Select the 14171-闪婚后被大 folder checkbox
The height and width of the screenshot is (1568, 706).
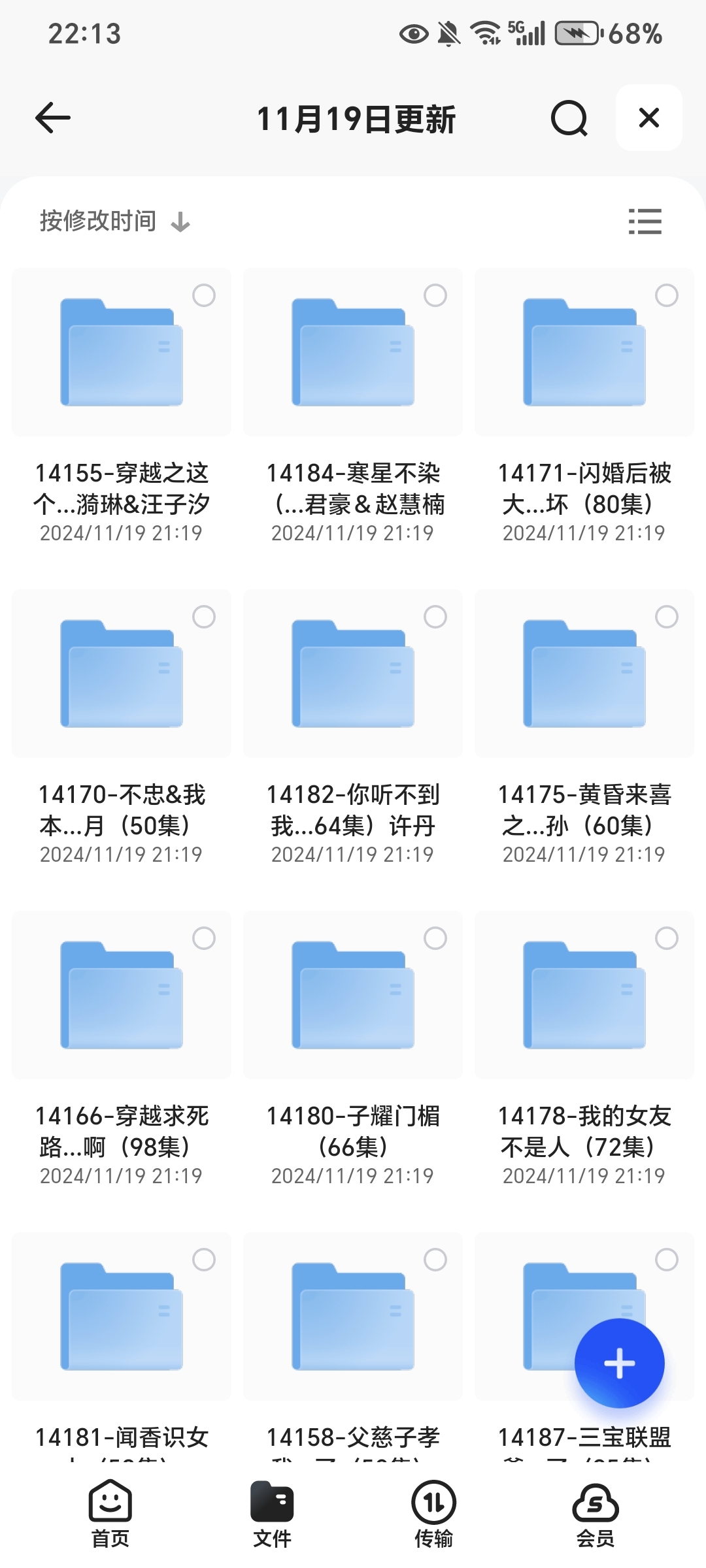[666, 295]
